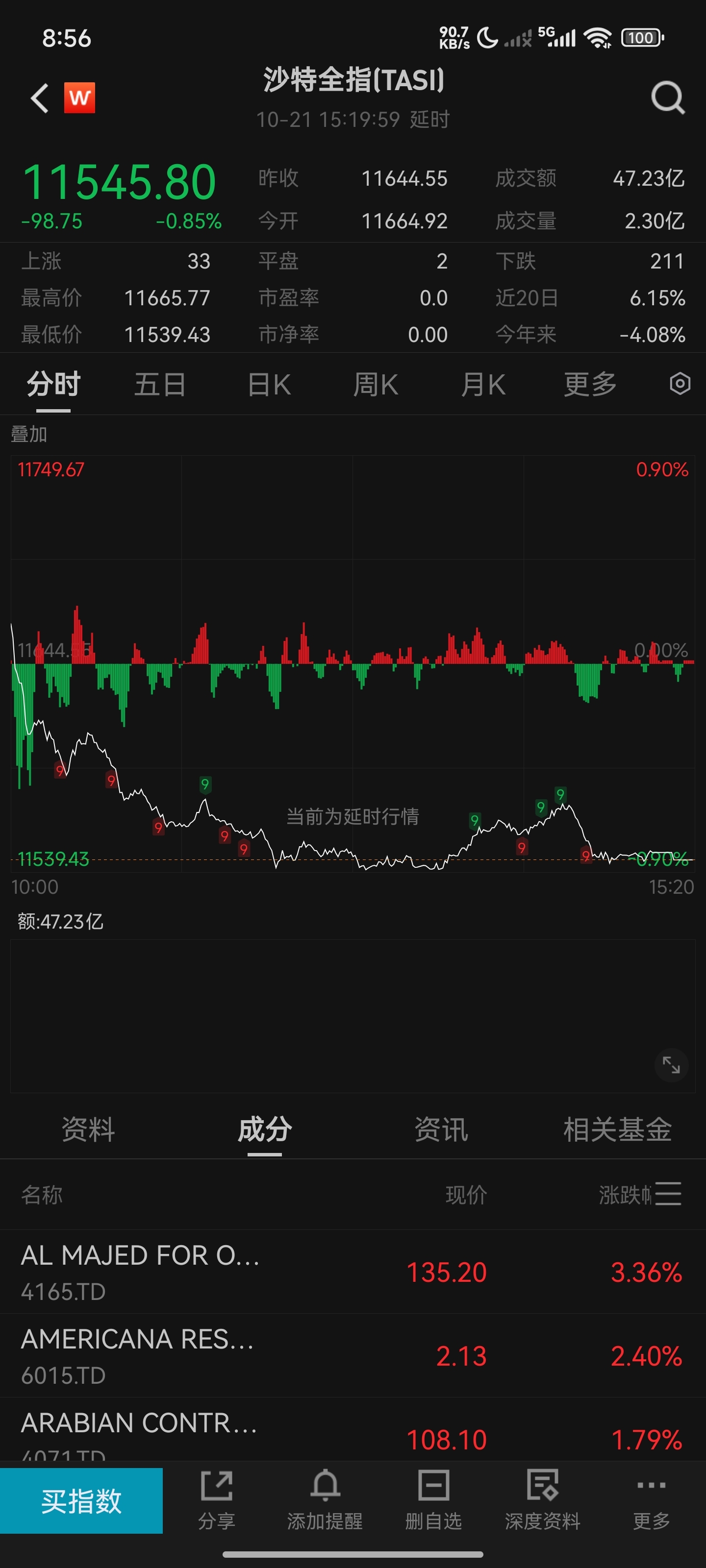706x1568 pixels.
Task: Open the AL MAJED FOR O... stock row
Action: click(353, 1272)
